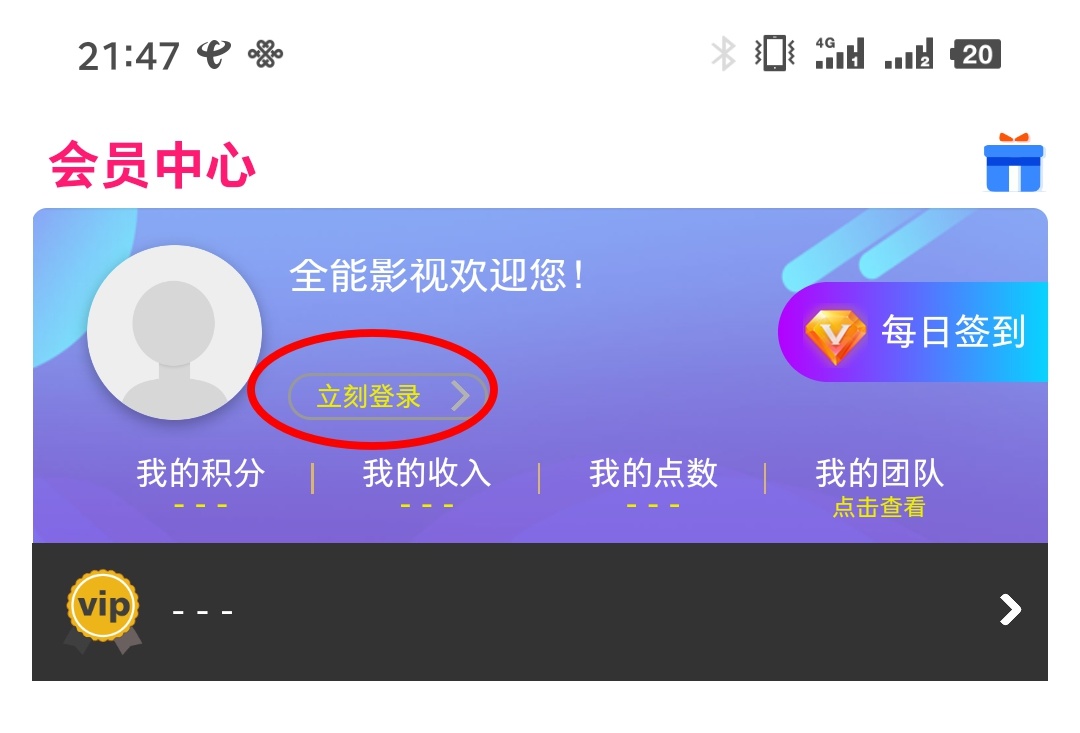View 我的积分 points

pos(200,484)
